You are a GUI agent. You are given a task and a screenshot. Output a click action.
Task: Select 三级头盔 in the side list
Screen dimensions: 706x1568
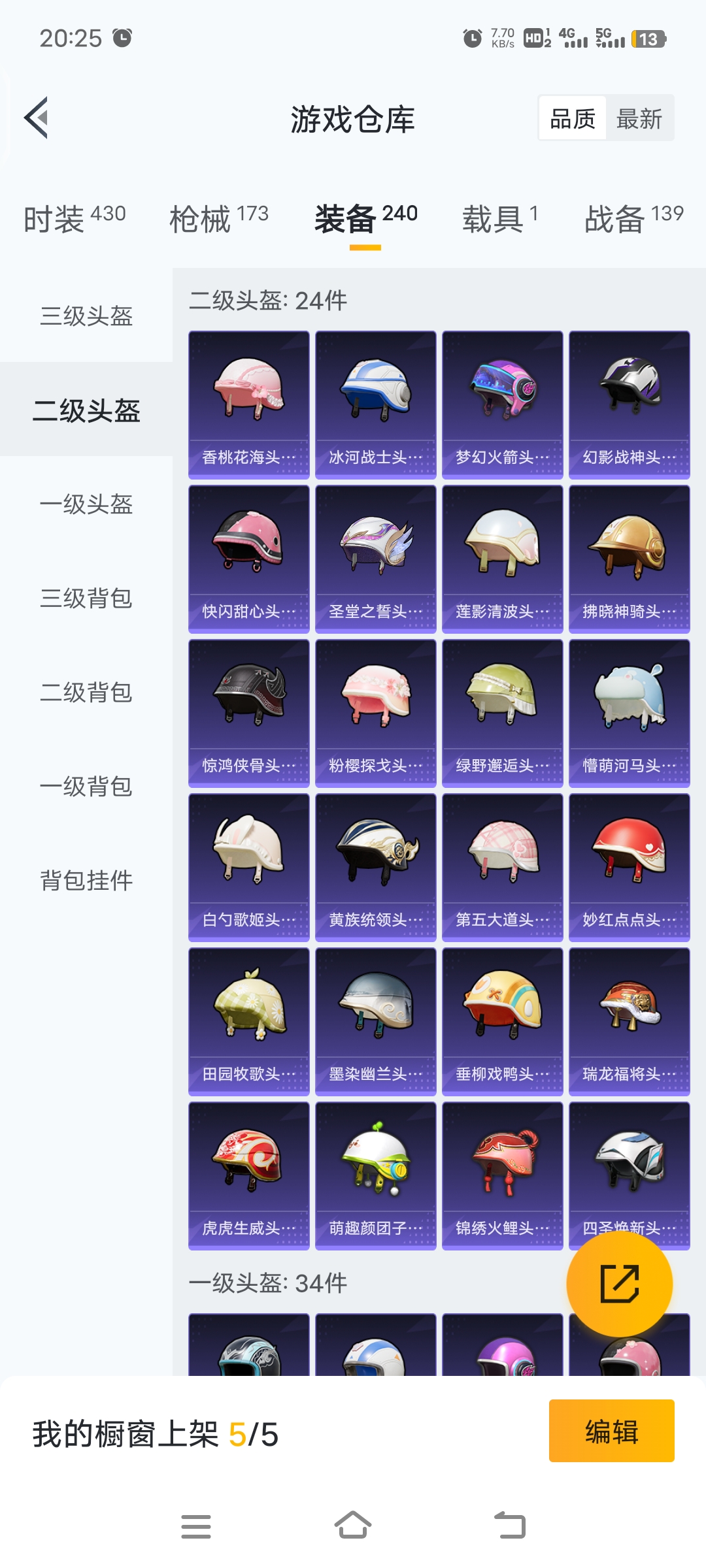point(86,316)
